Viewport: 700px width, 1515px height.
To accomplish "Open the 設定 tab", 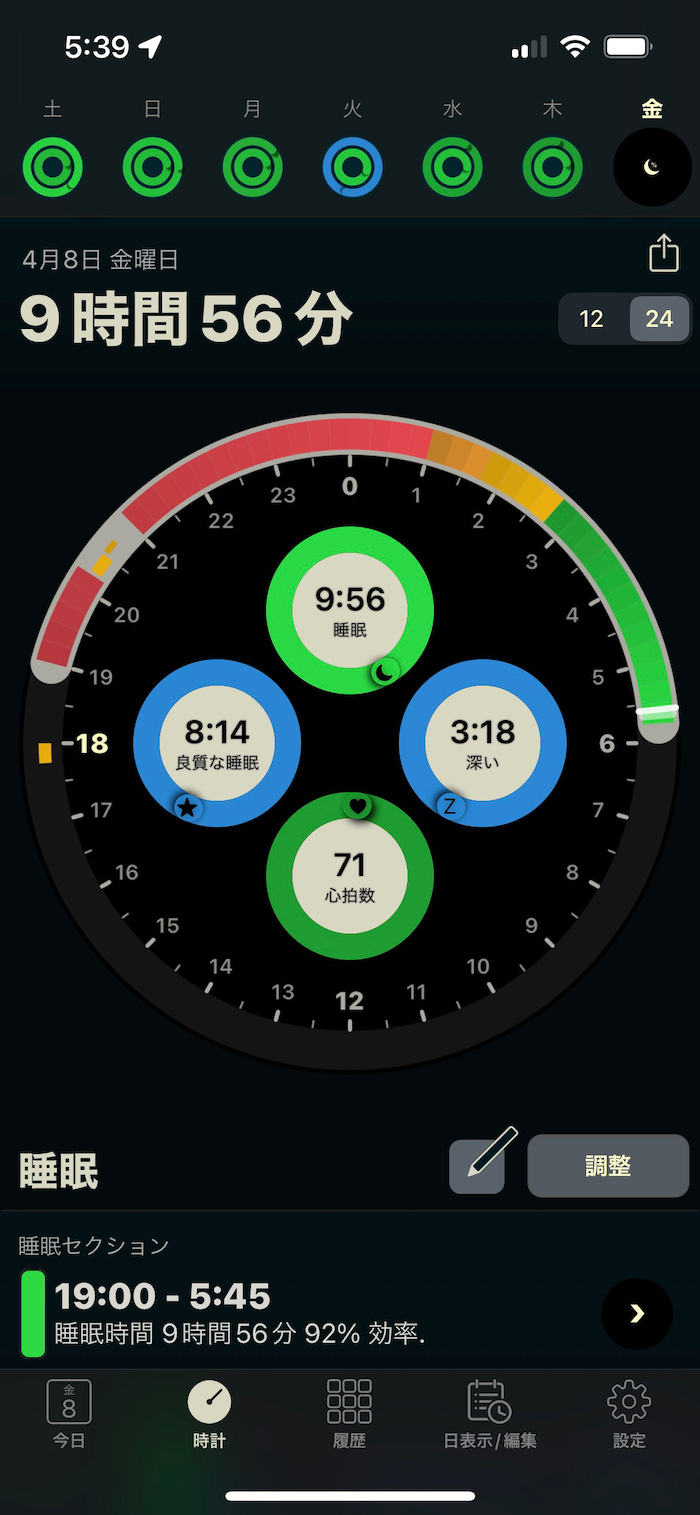I will (629, 1413).
